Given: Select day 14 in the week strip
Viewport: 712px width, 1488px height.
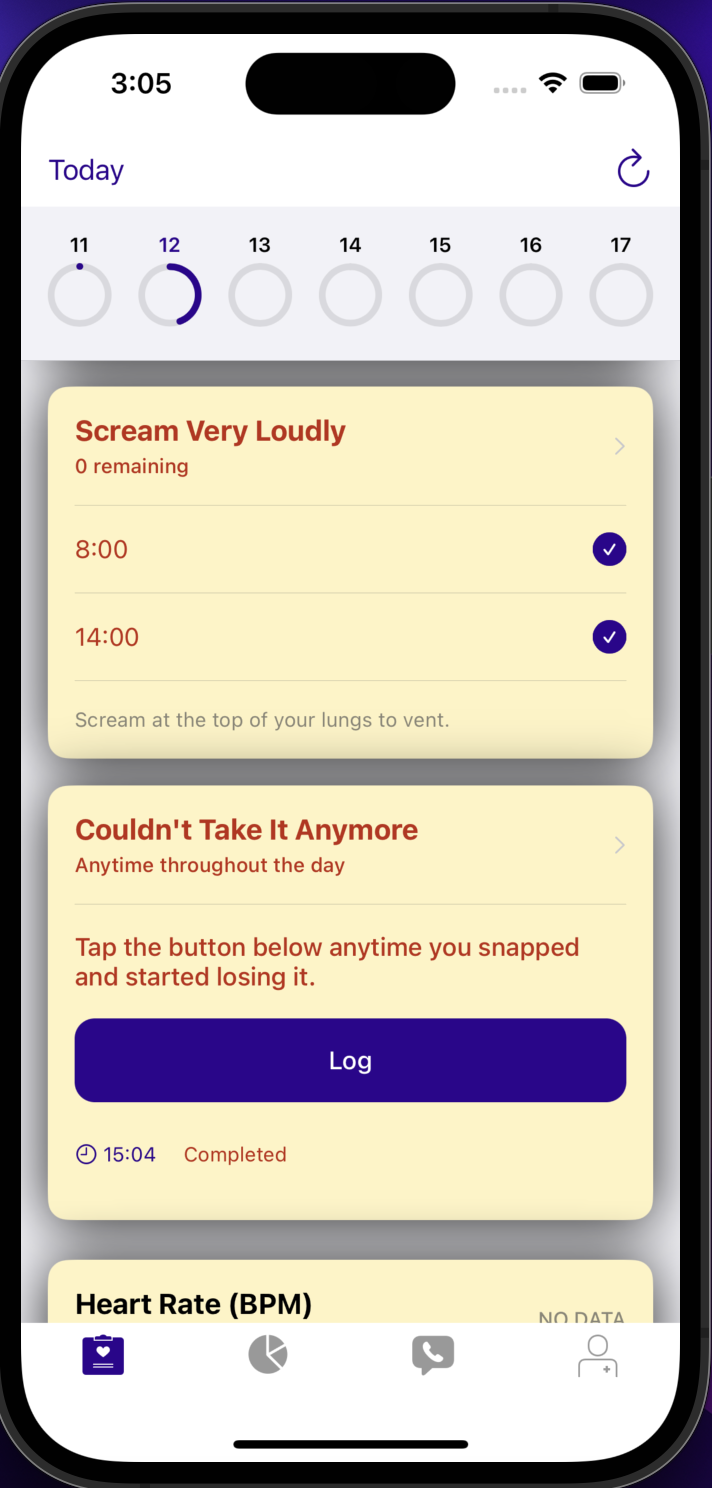Looking at the screenshot, I should [350, 281].
